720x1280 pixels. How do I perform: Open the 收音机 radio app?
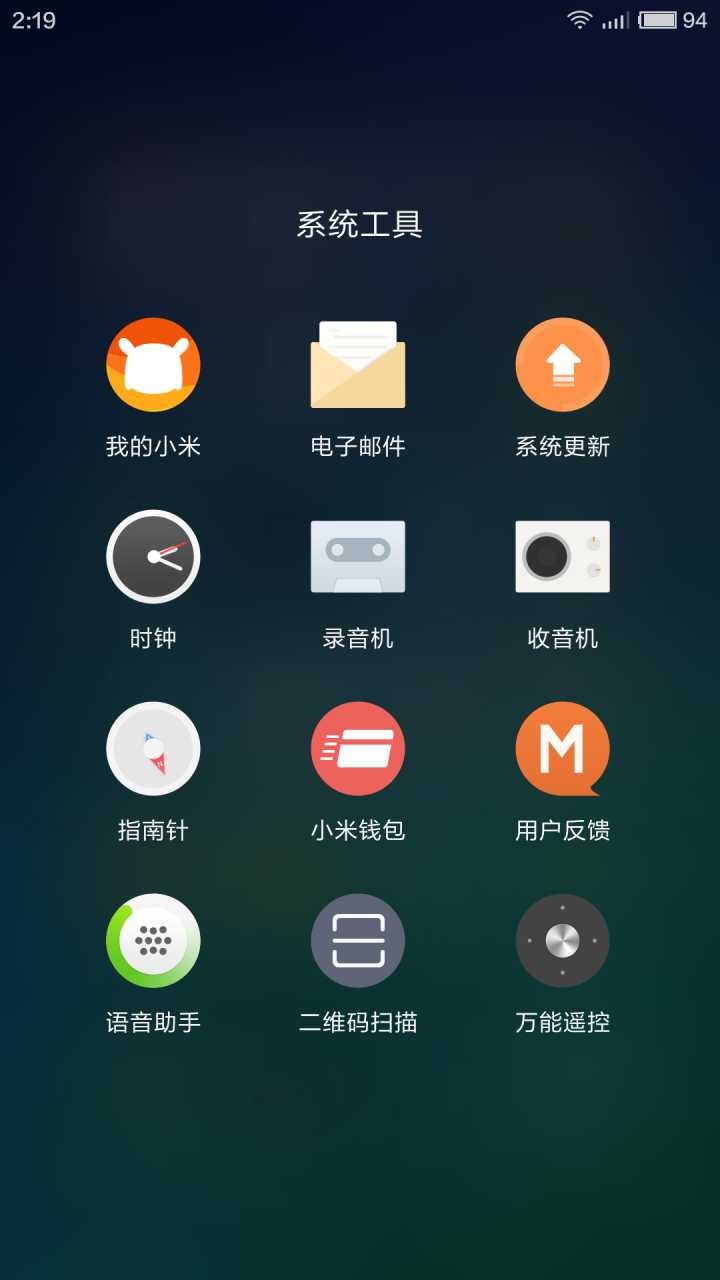(x=562, y=557)
